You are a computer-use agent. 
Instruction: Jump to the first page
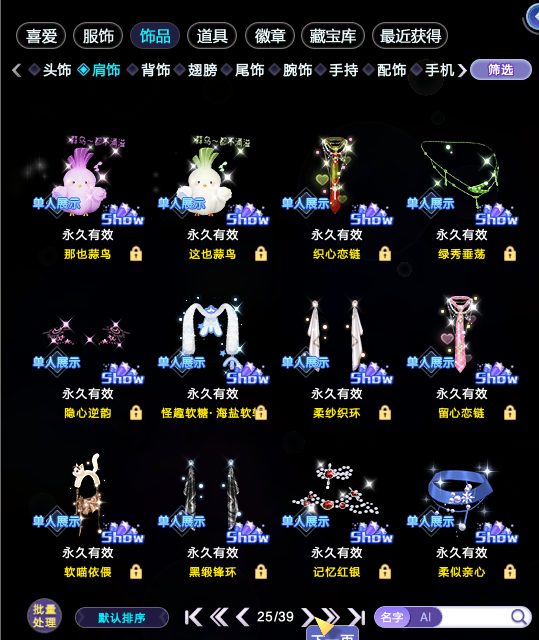pos(193,617)
